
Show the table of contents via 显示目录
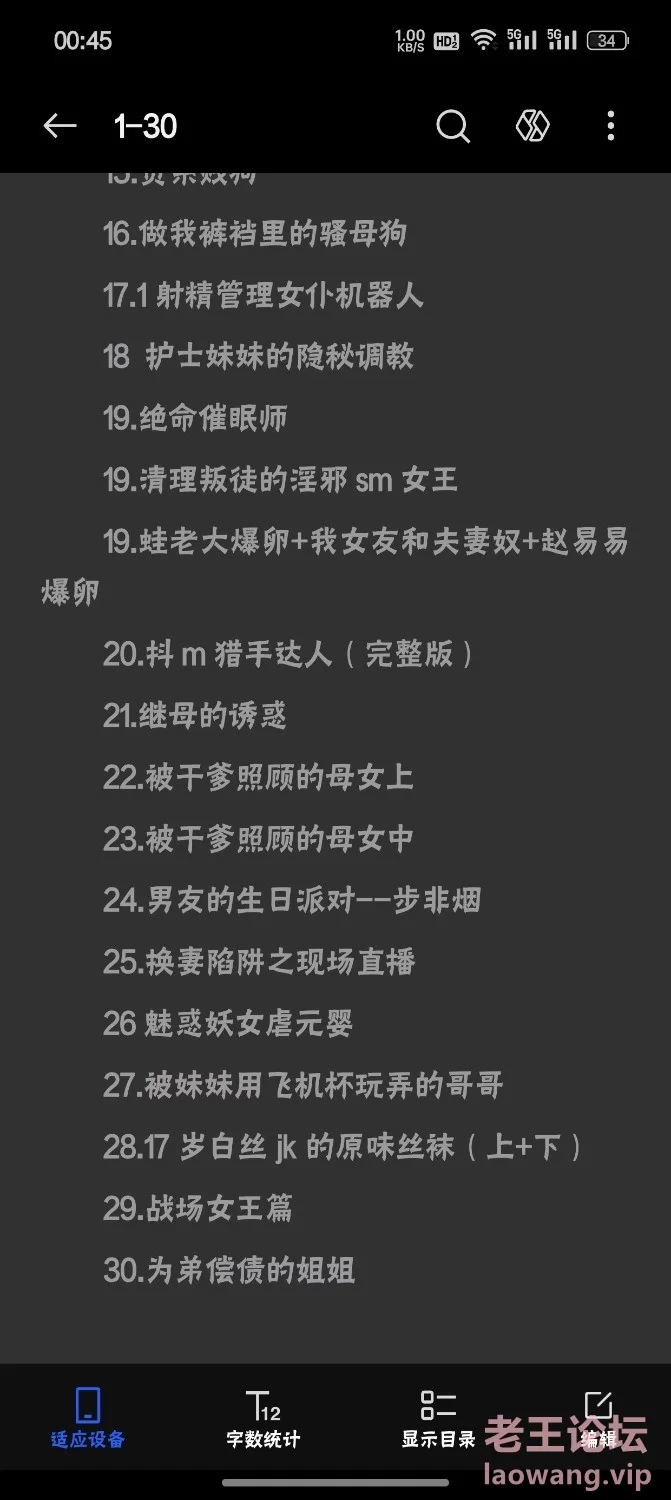click(438, 1419)
